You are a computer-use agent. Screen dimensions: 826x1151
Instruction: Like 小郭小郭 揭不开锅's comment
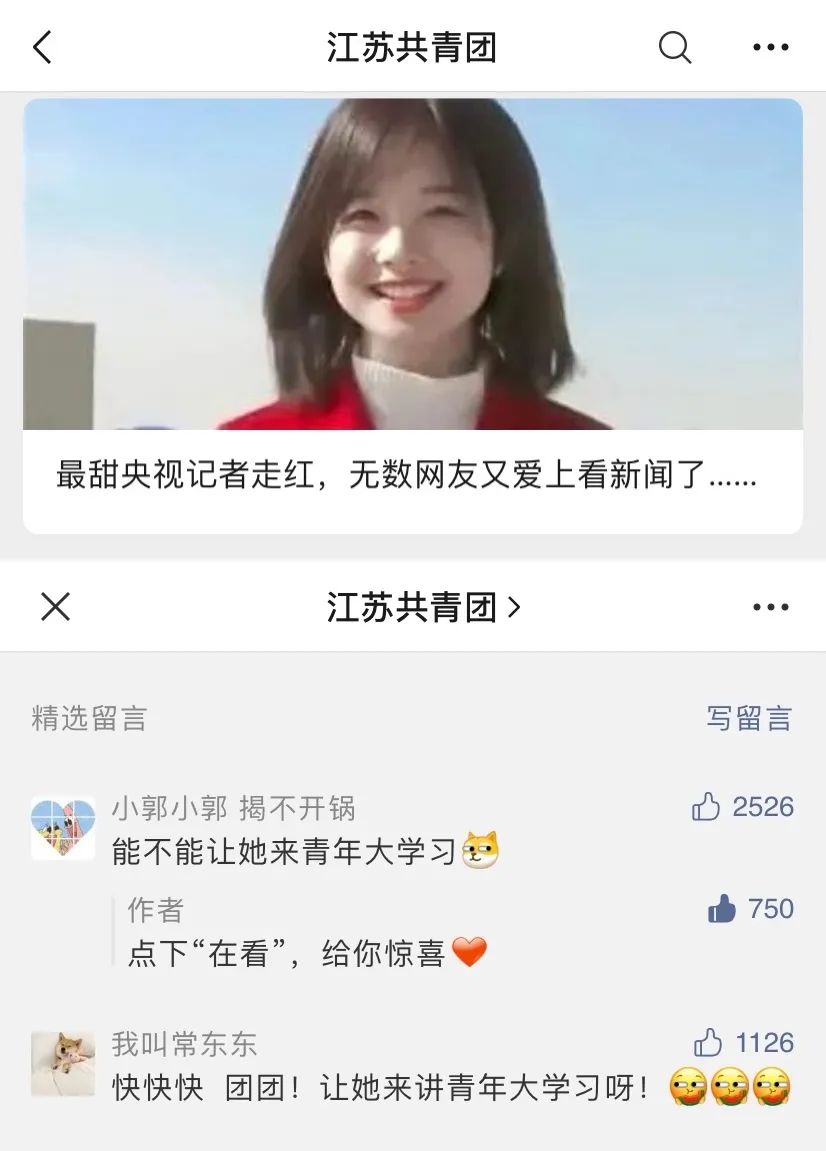(707, 807)
